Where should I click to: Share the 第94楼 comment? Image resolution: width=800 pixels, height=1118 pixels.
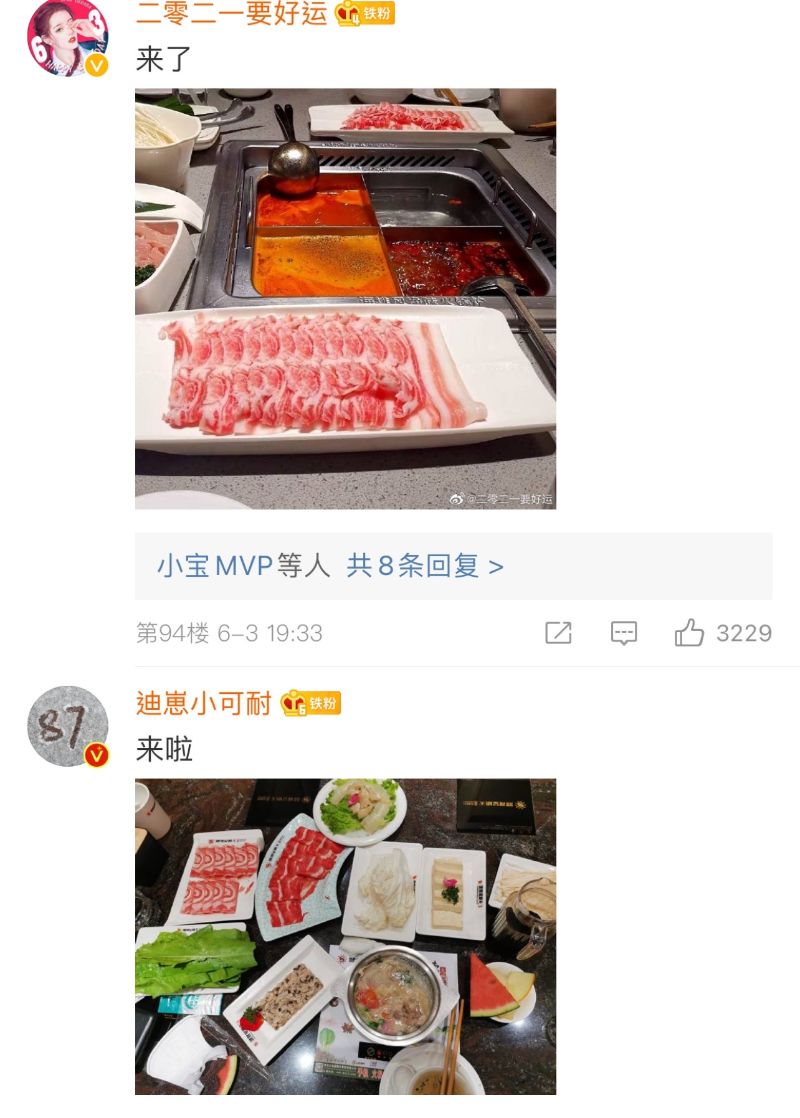click(558, 633)
